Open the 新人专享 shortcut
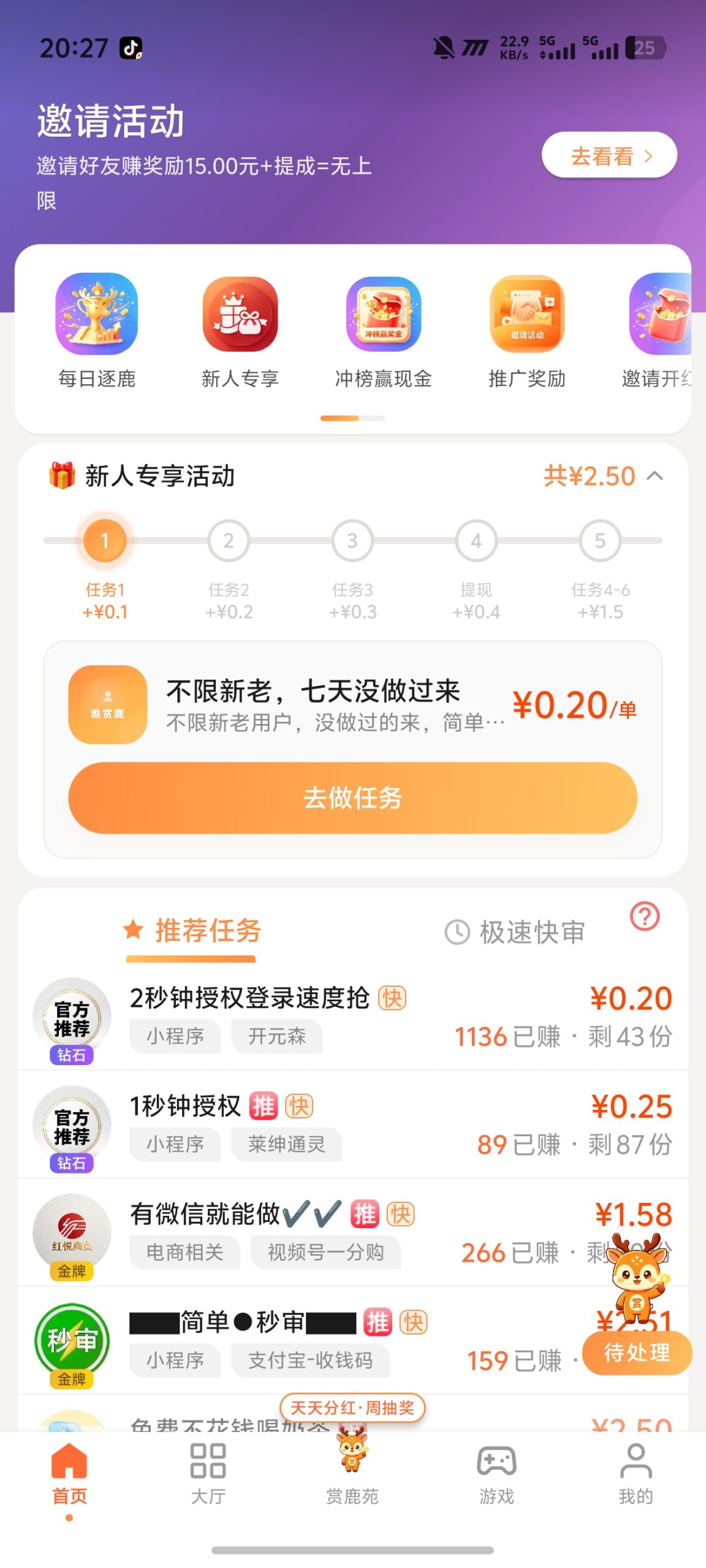 point(240,332)
